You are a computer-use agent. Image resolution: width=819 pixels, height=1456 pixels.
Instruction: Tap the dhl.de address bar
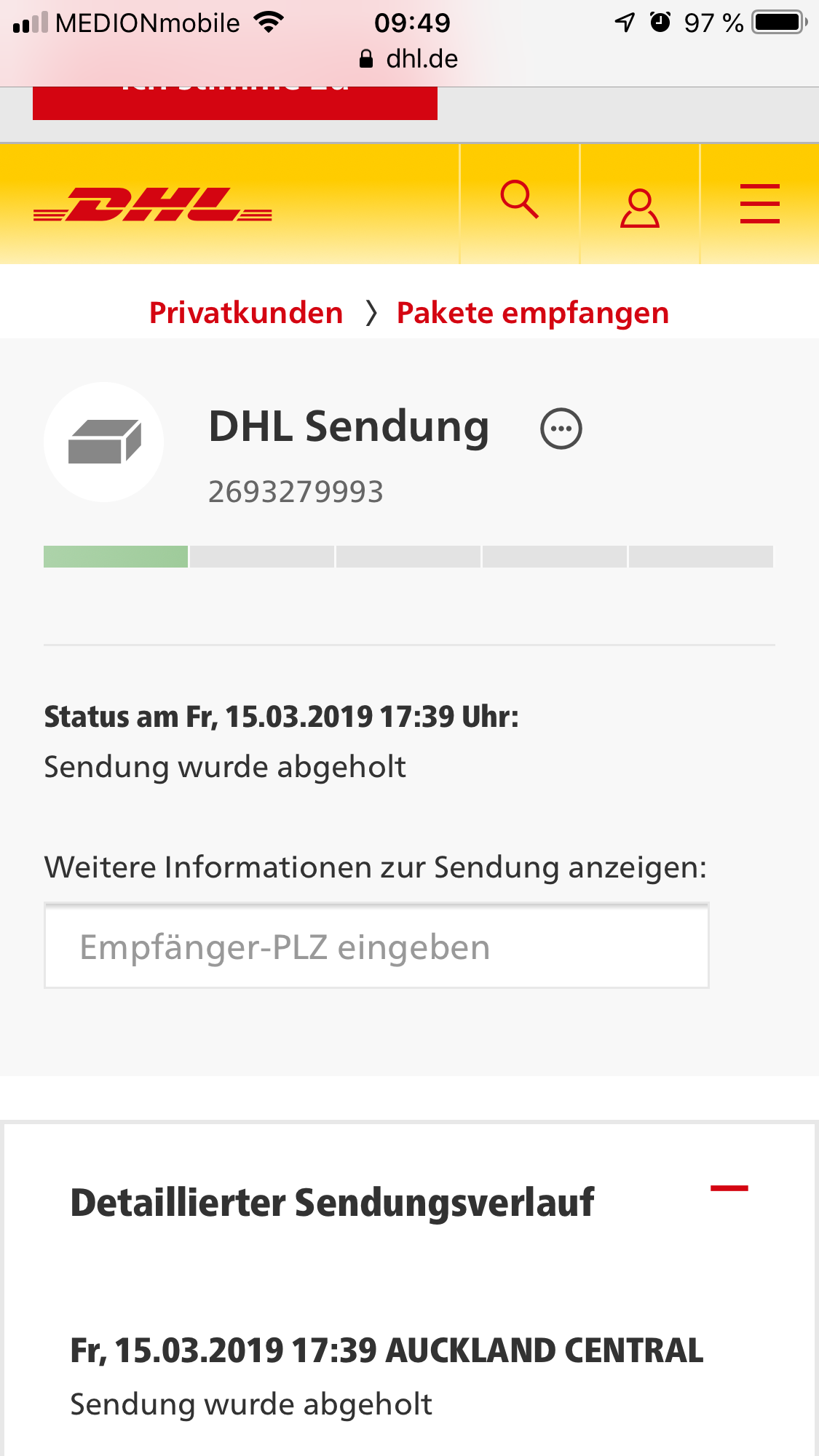click(x=409, y=59)
